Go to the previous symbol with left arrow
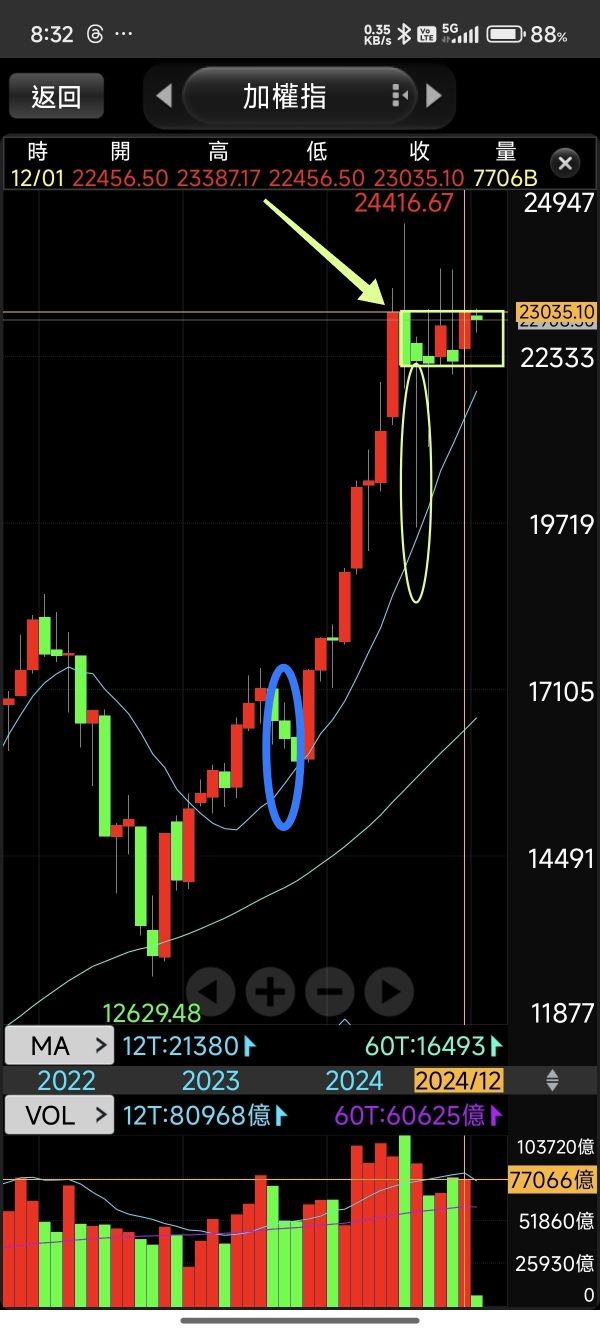 click(165, 96)
